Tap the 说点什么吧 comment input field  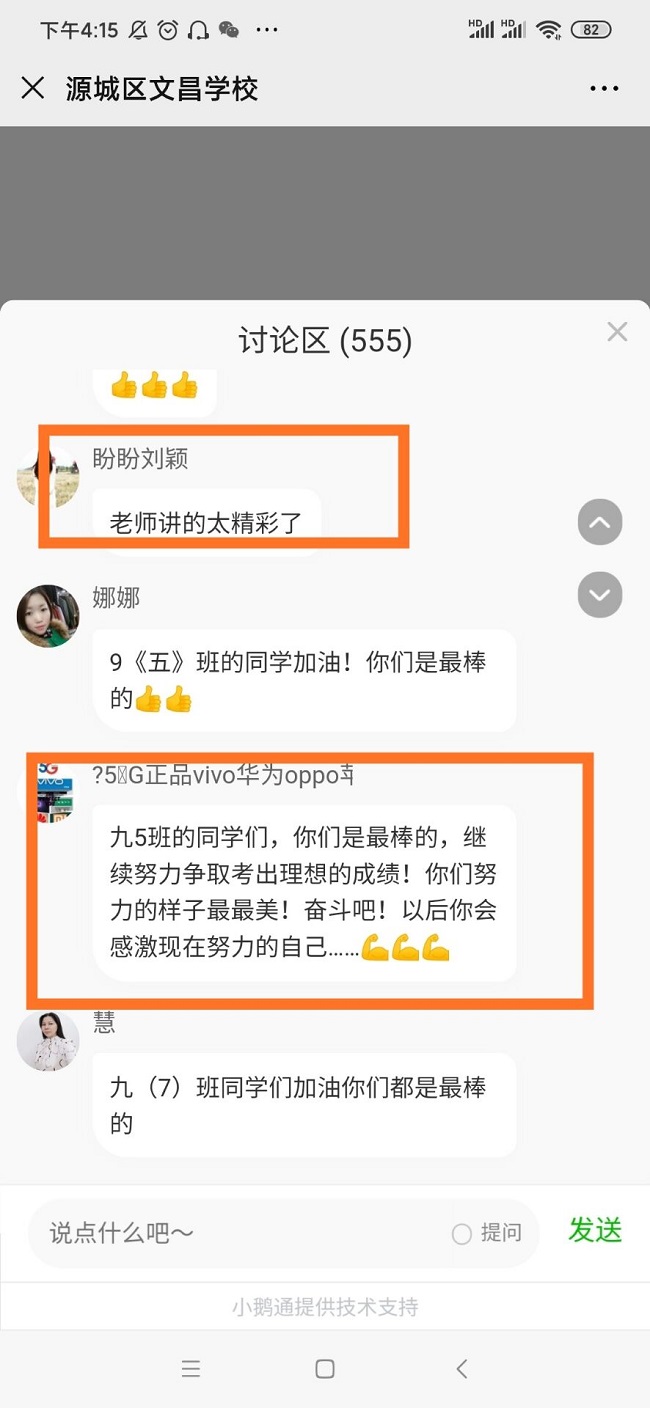(240, 1233)
